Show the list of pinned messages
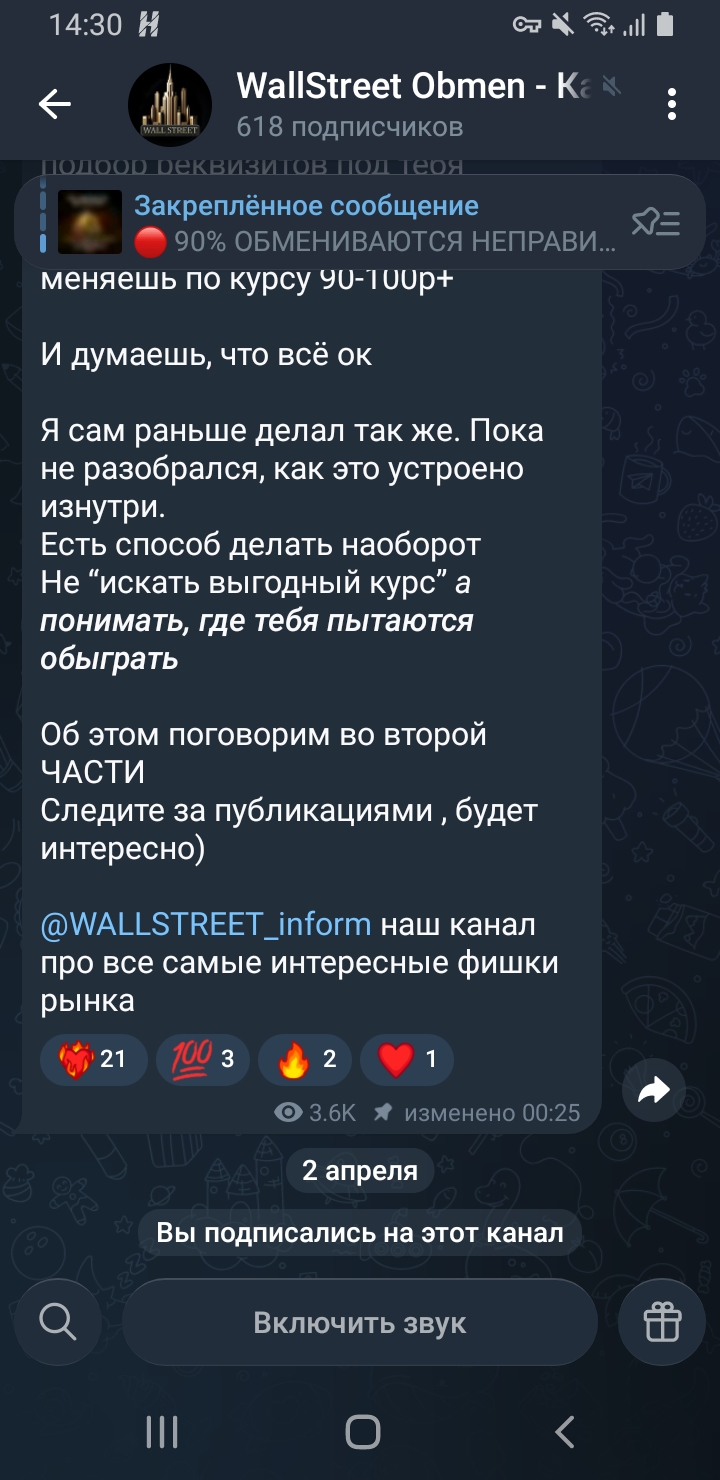Screen dimensions: 720x1480 click(656, 223)
